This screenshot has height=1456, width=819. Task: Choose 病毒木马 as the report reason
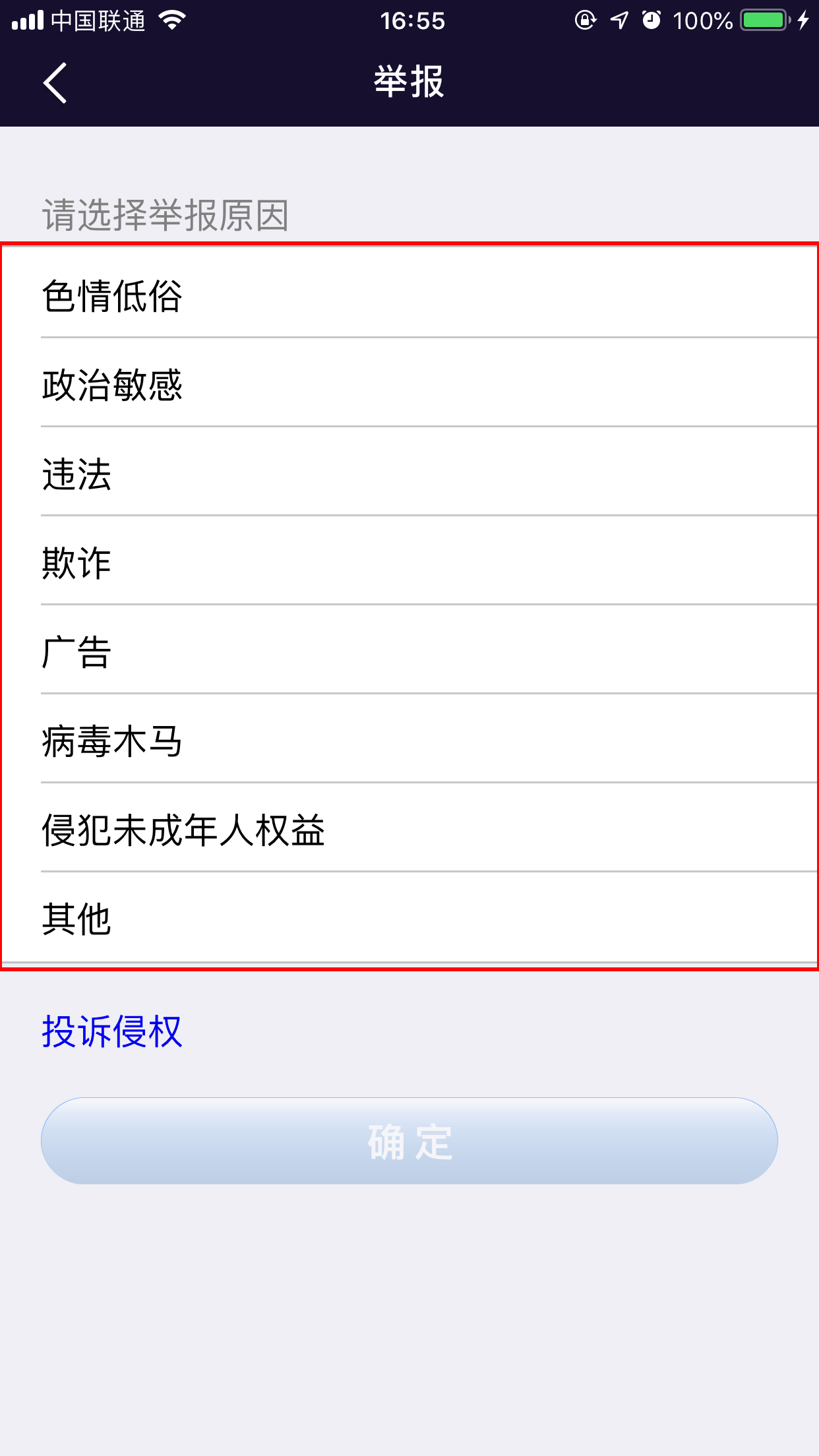tap(409, 740)
